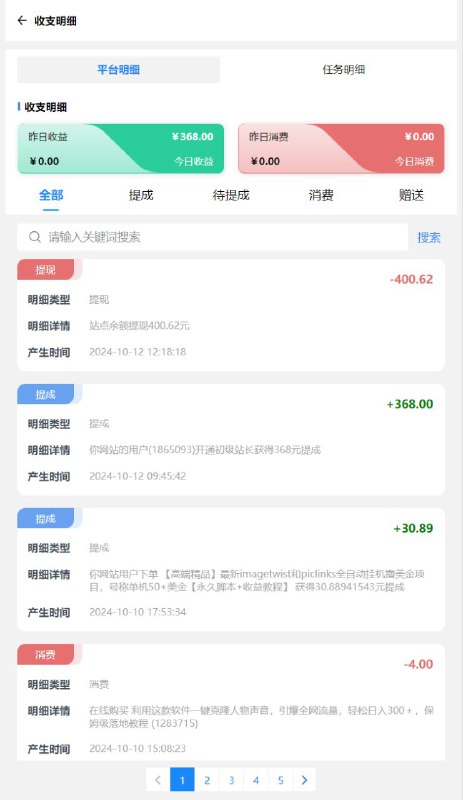463x800 pixels.
Task: Open the 待提成 filter tab
Action: [231, 195]
